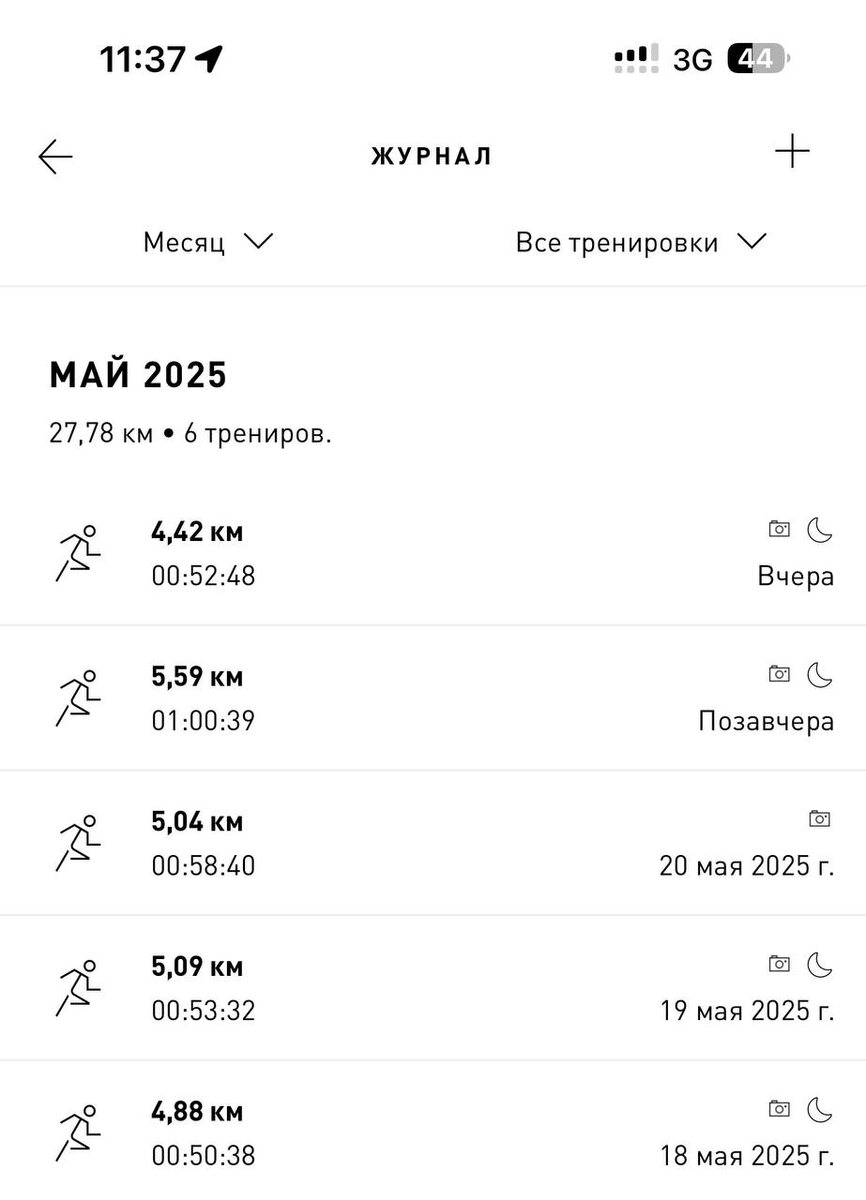Screen dimensions: 866x1200
Task: Go back from the Журнал screen
Action: 56,156
